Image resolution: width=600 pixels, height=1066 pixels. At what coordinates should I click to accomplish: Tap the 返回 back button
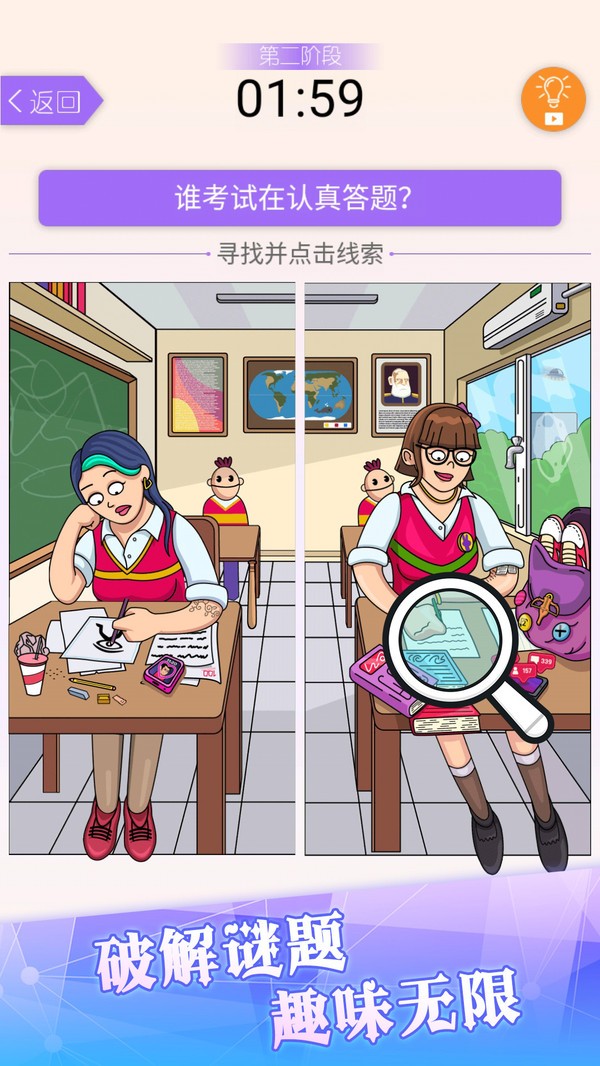click(48, 101)
